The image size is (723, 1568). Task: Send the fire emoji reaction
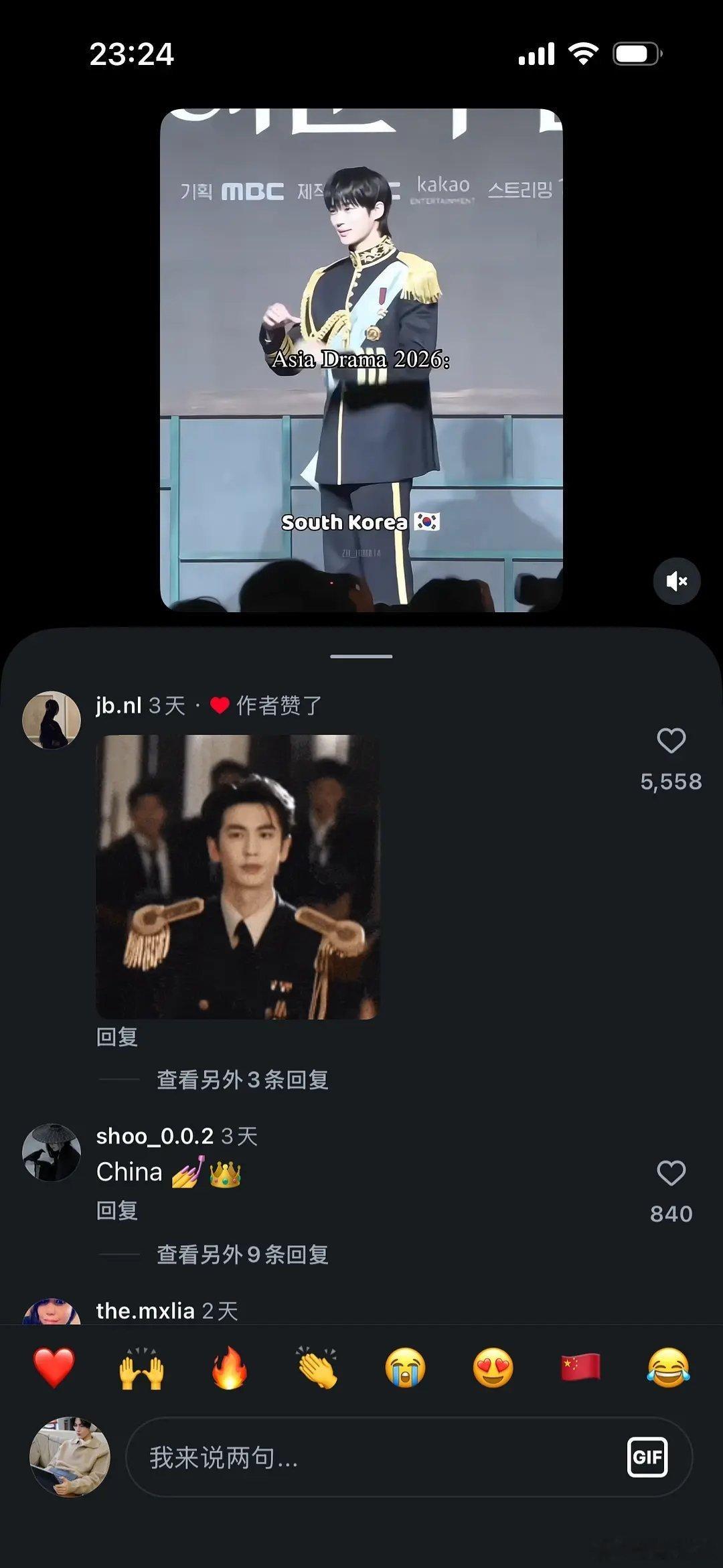(228, 1367)
